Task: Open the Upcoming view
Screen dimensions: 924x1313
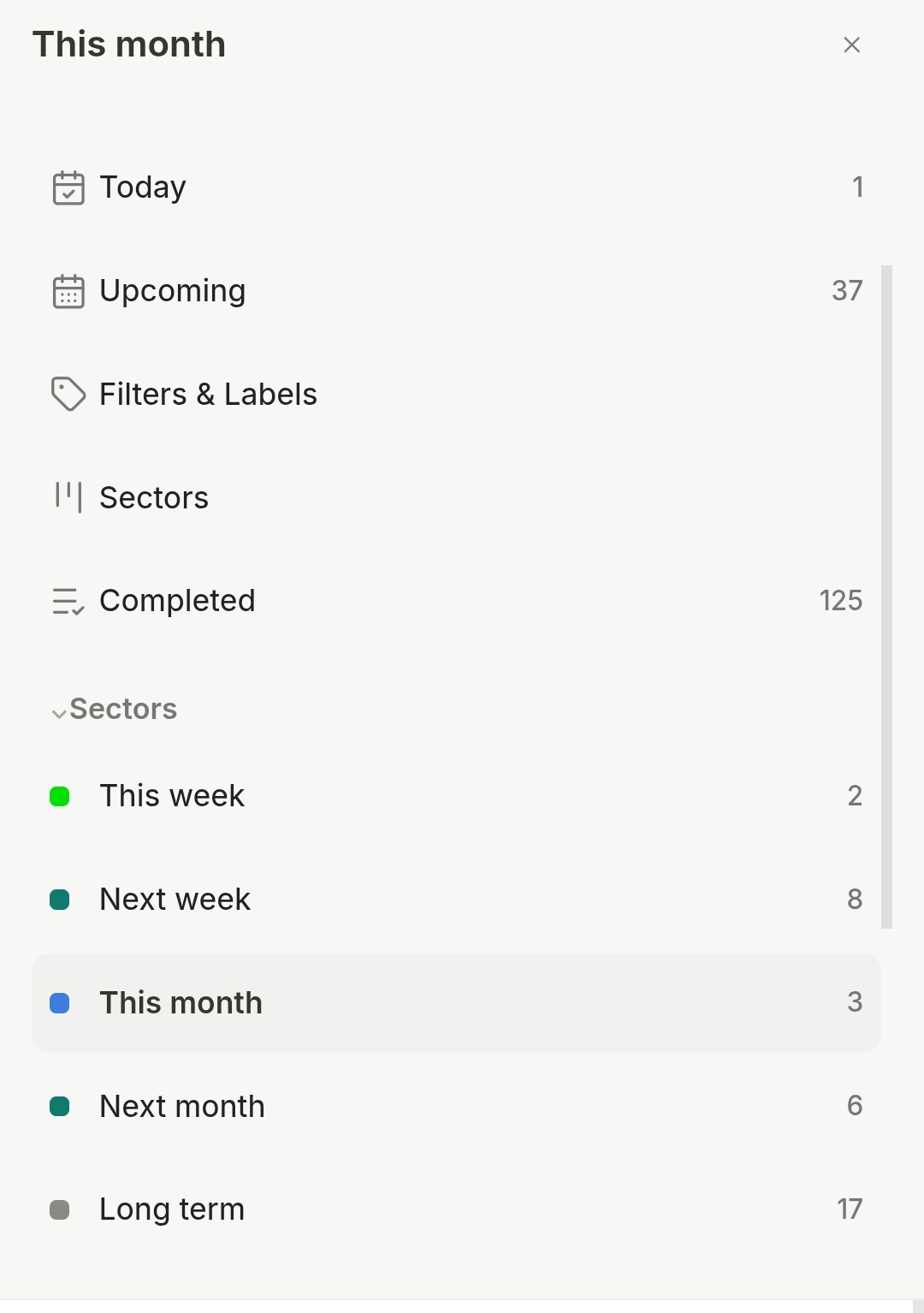Action: coord(456,291)
